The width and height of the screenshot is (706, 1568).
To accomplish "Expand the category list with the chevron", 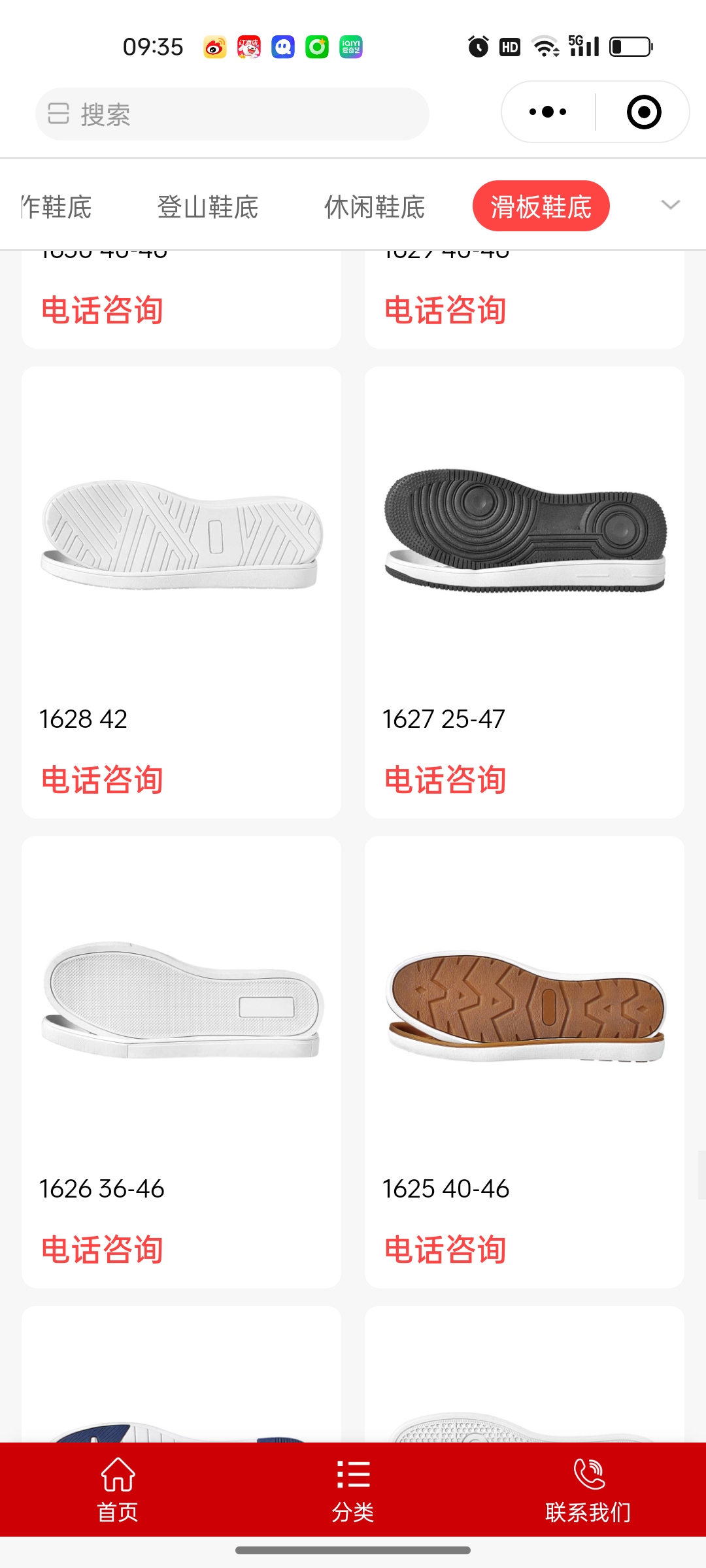I will click(671, 205).
